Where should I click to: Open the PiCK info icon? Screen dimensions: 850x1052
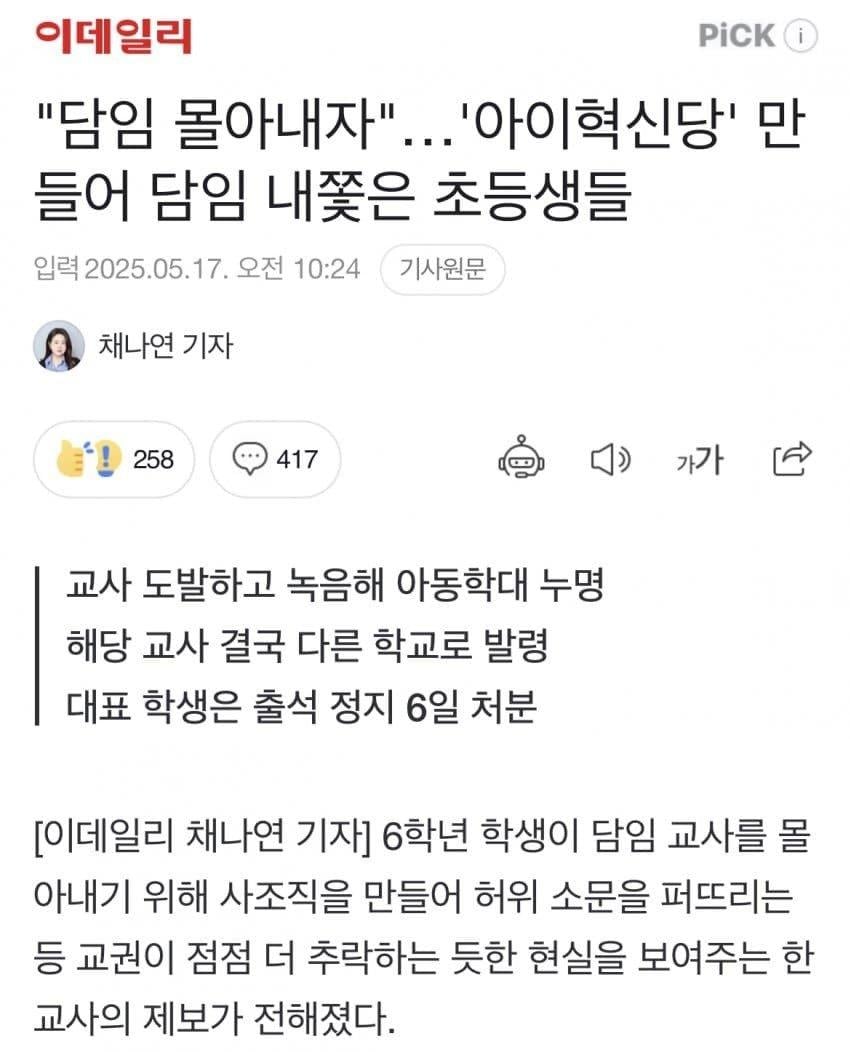(800, 36)
